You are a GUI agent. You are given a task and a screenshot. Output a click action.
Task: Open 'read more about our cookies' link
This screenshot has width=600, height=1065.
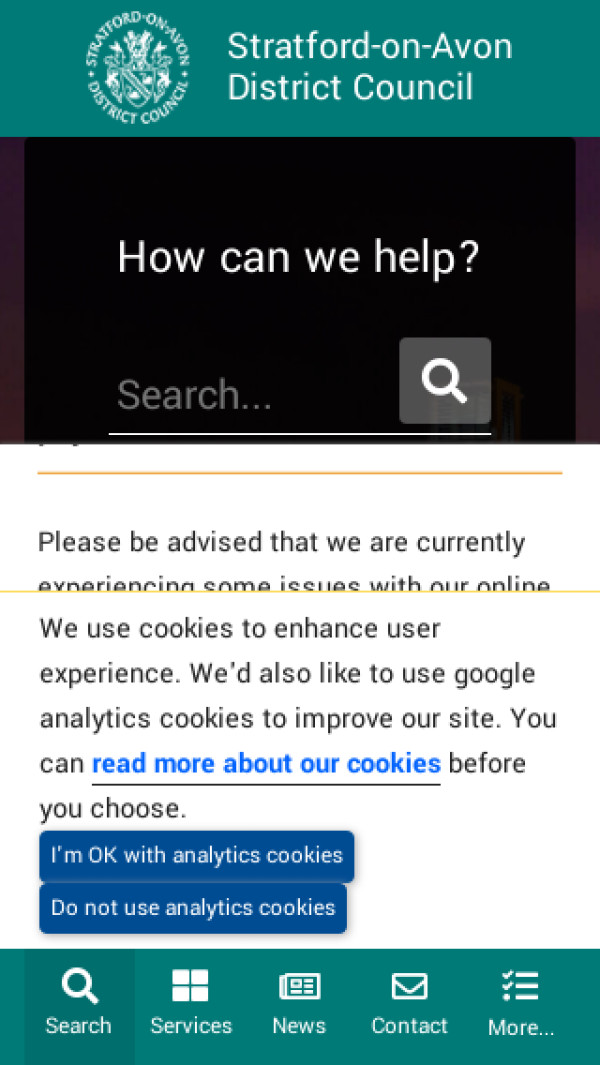[x=266, y=764]
